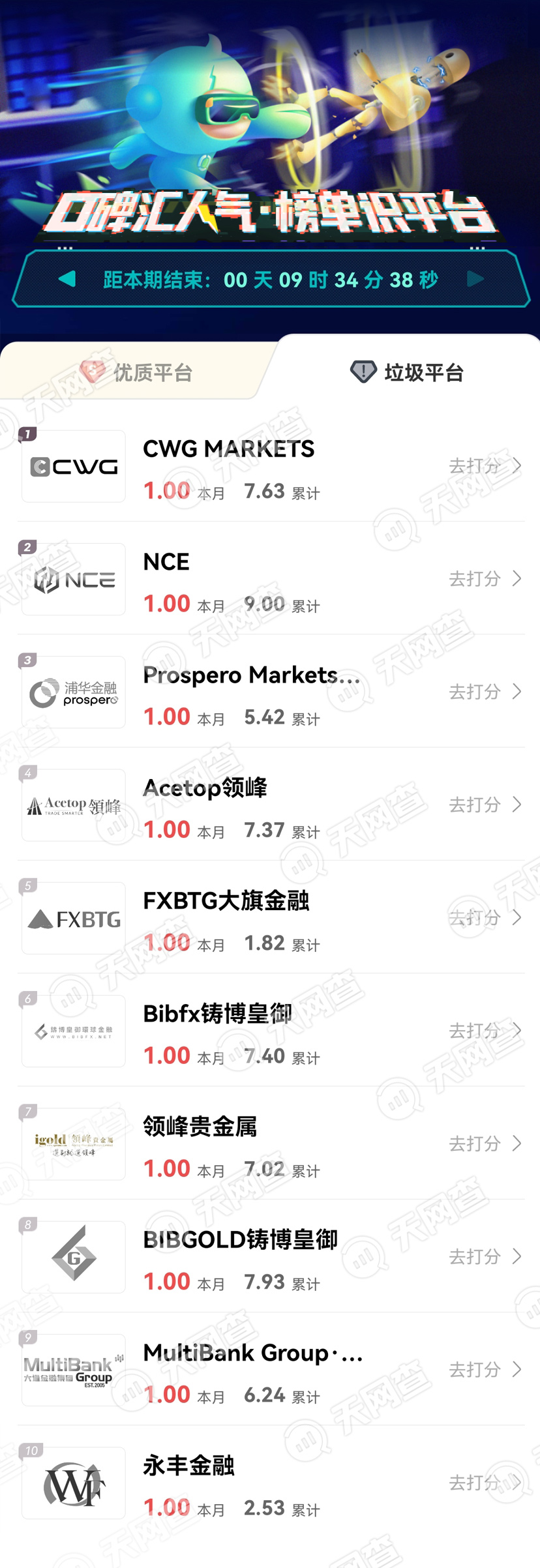This screenshot has height=1568, width=540.
Task: Tap 去打分 for Bibfx铸博皇御
Action: [485, 1030]
